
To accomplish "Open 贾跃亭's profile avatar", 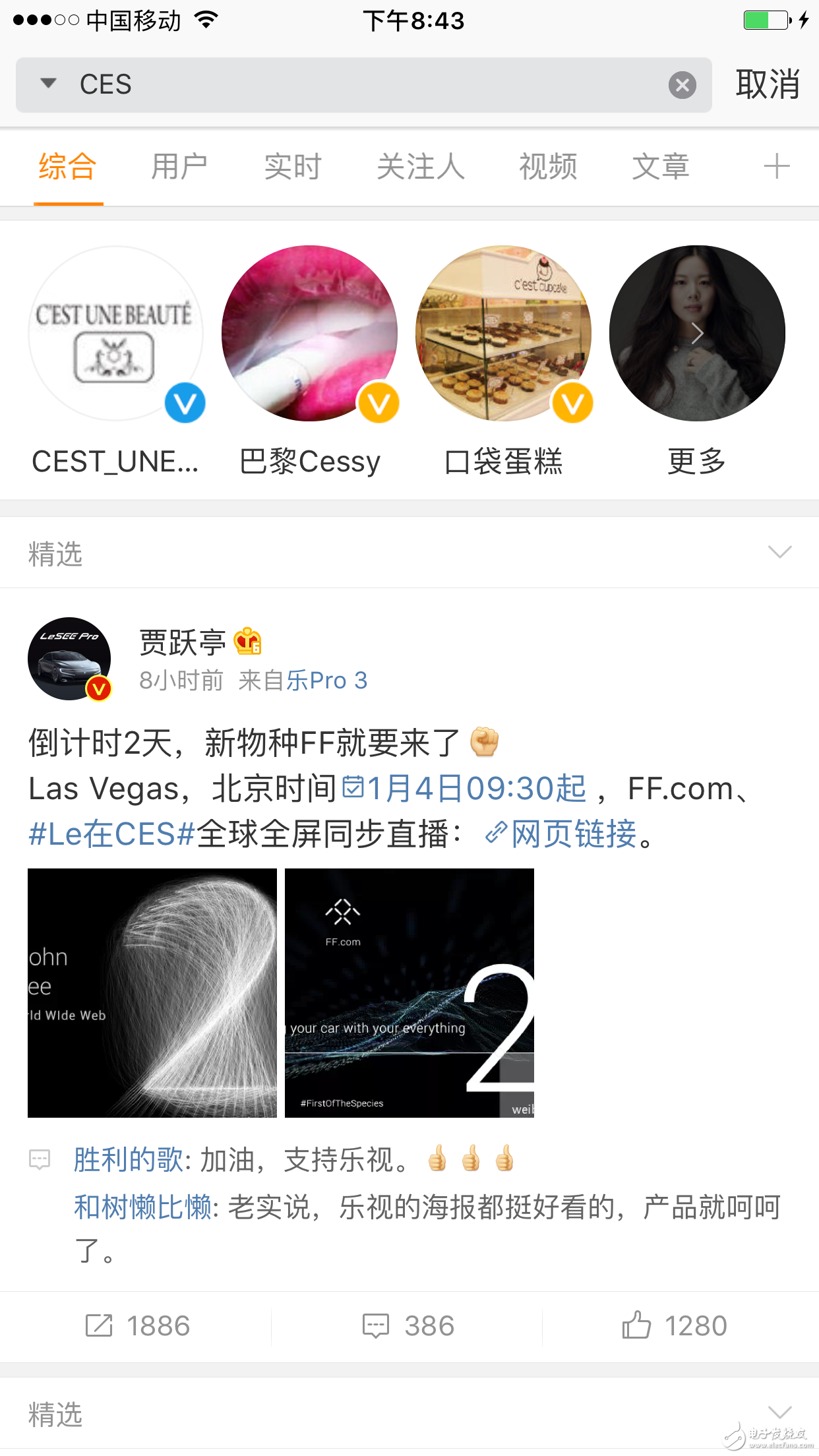I will click(69, 659).
